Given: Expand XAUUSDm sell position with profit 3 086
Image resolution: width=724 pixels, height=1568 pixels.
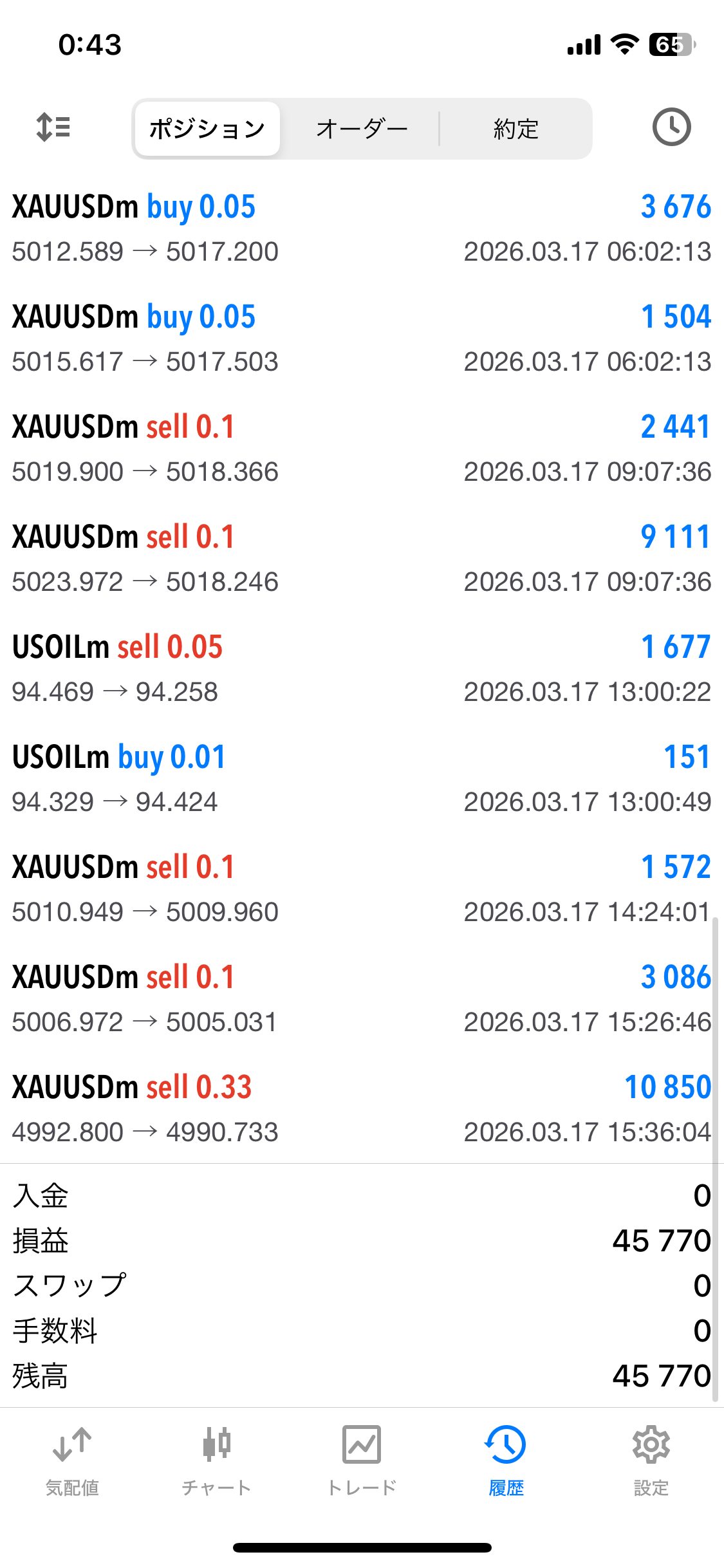Looking at the screenshot, I should tap(362, 999).
